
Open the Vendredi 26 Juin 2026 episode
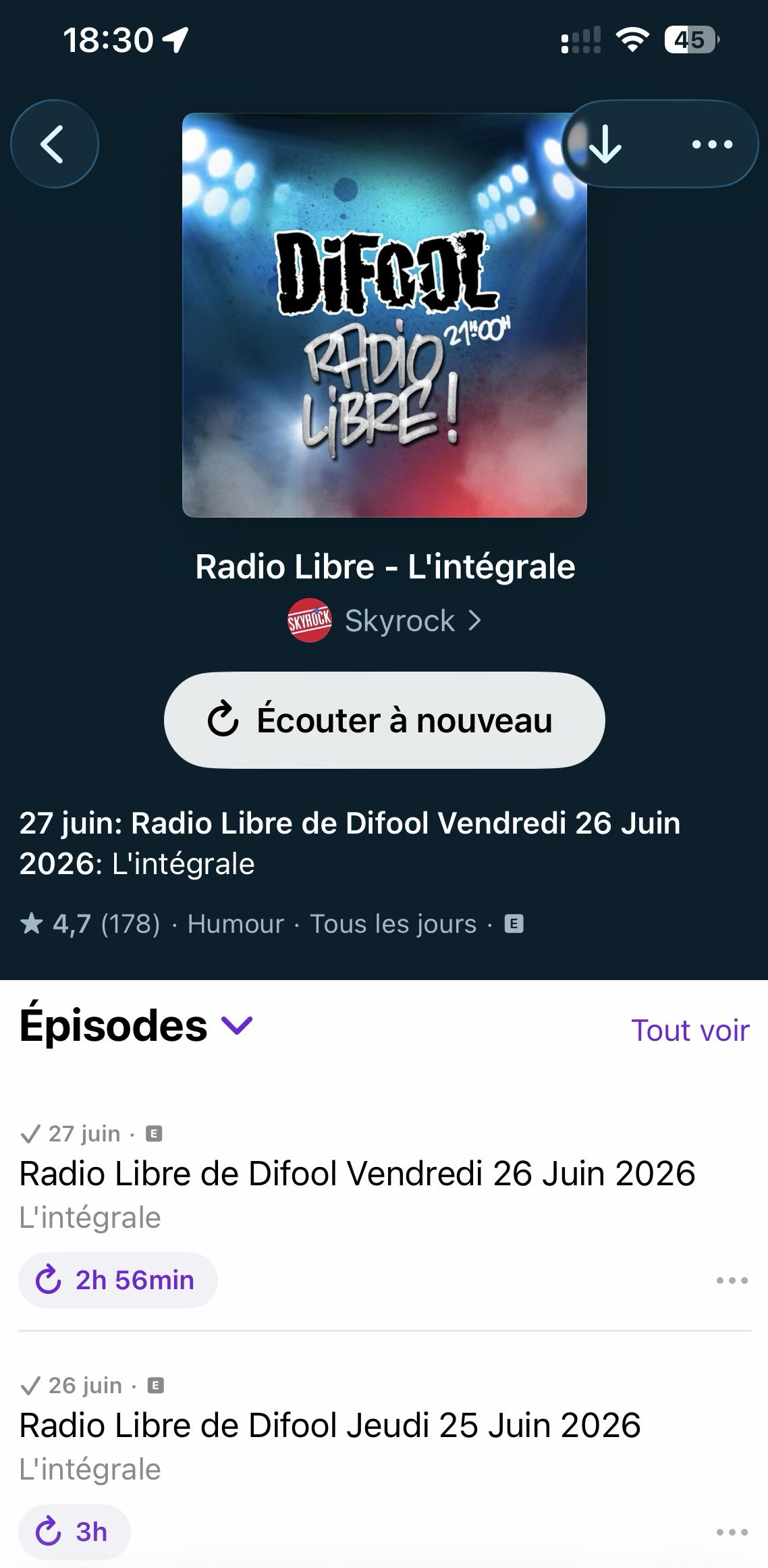[357, 1173]
